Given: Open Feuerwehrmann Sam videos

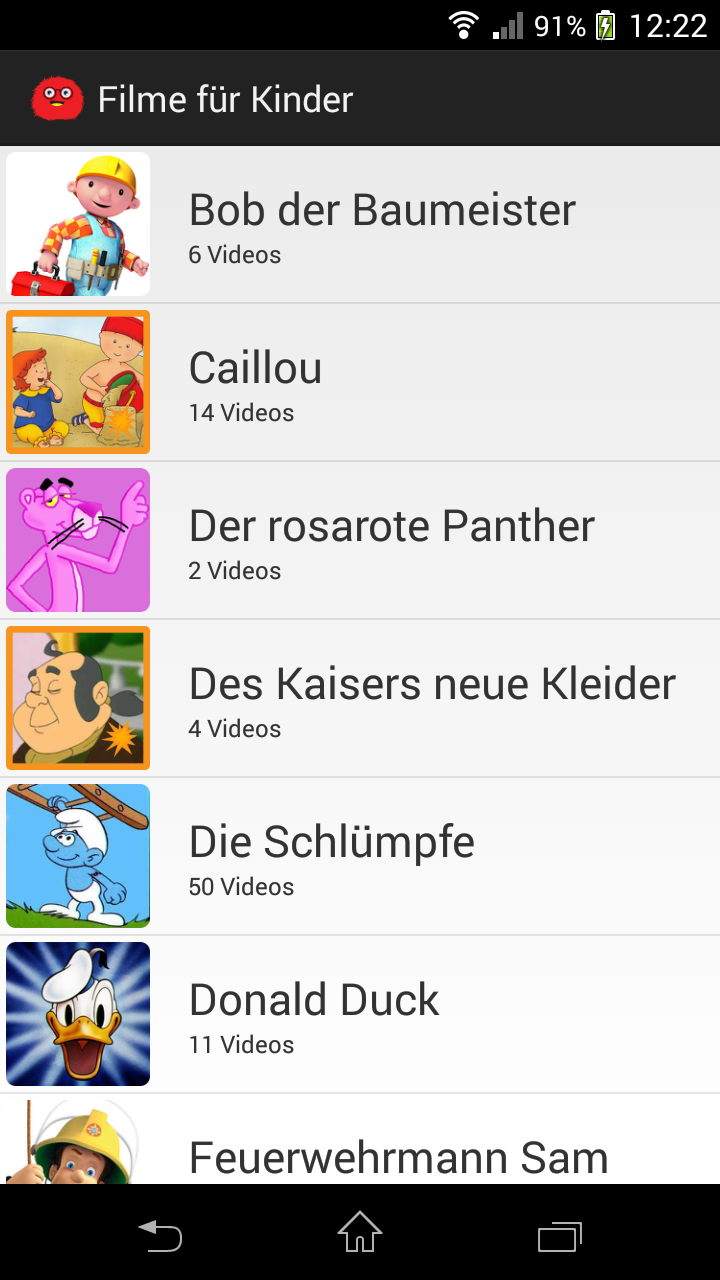Looking at the screenshot, I should [x=398, y=1158].
